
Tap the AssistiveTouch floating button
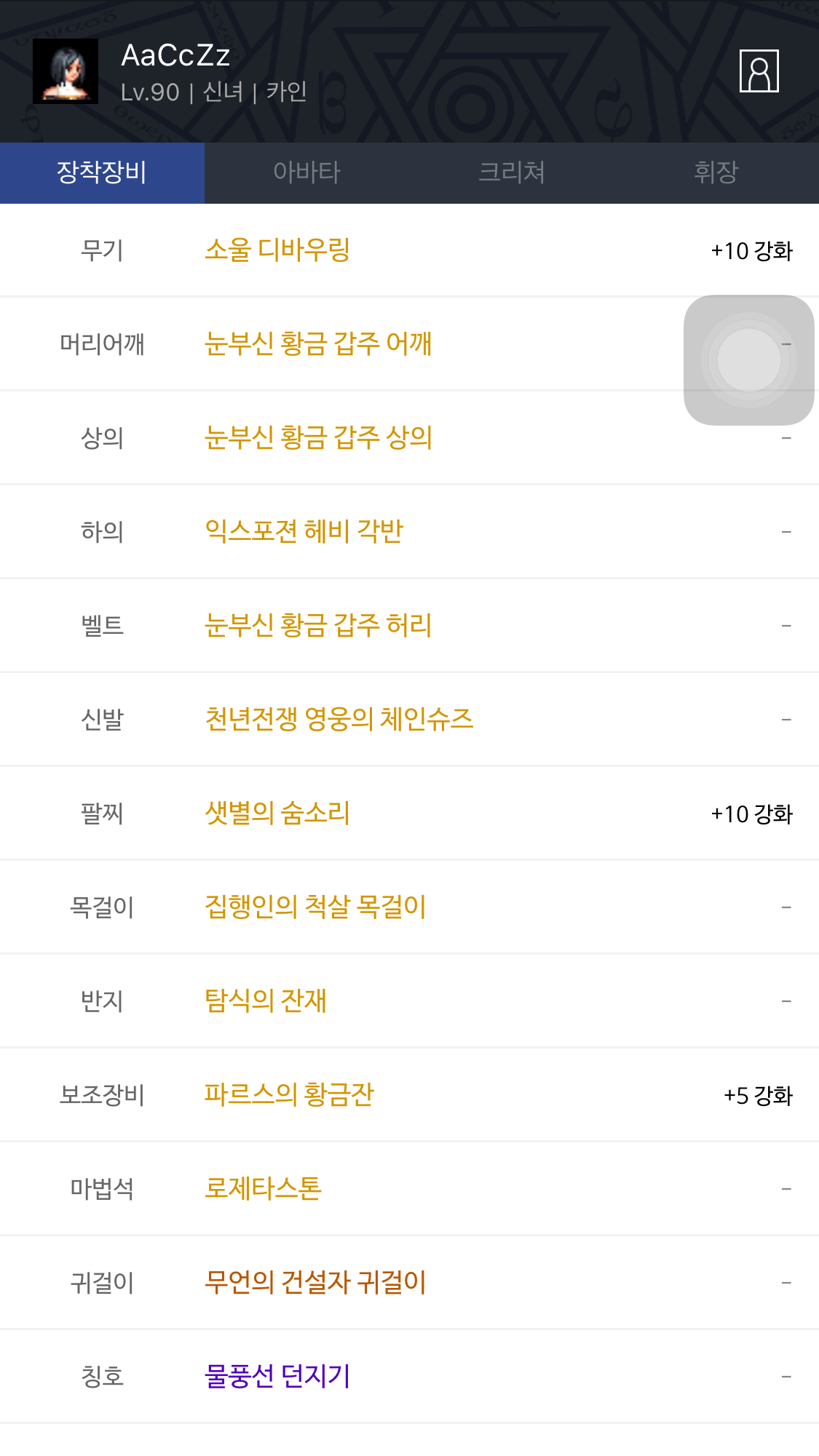click(x=749, y=360)
